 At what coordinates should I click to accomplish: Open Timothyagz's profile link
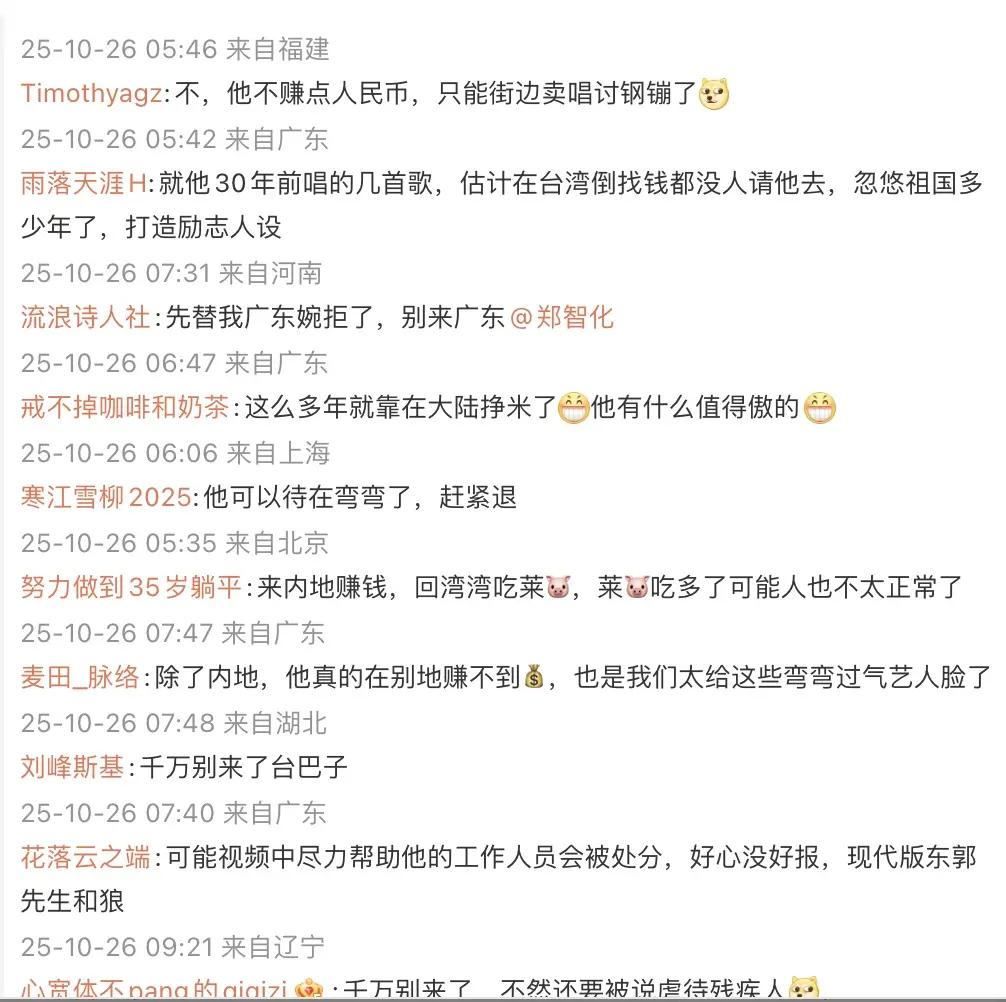(90, 94)
